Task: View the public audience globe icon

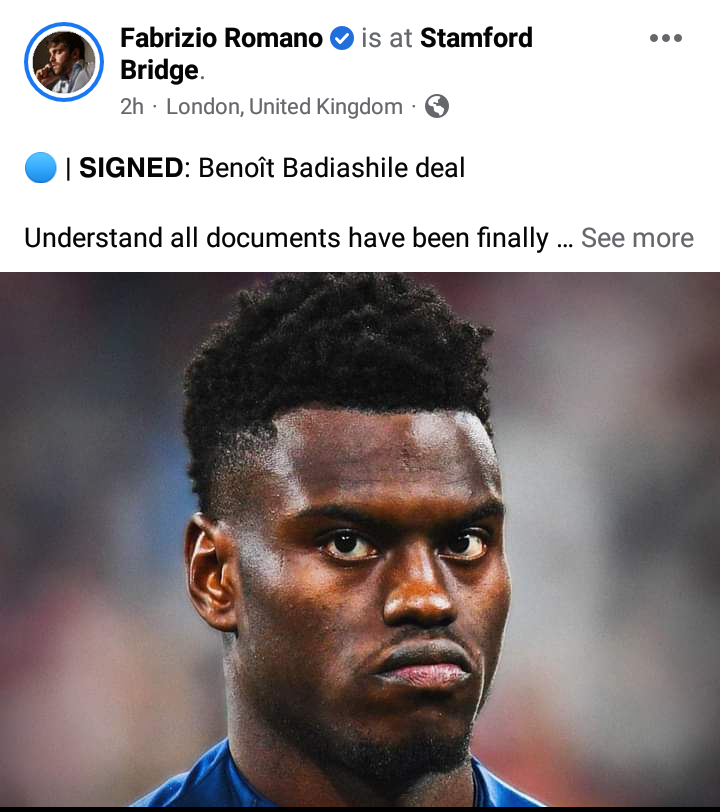Action: click(437, 106)
